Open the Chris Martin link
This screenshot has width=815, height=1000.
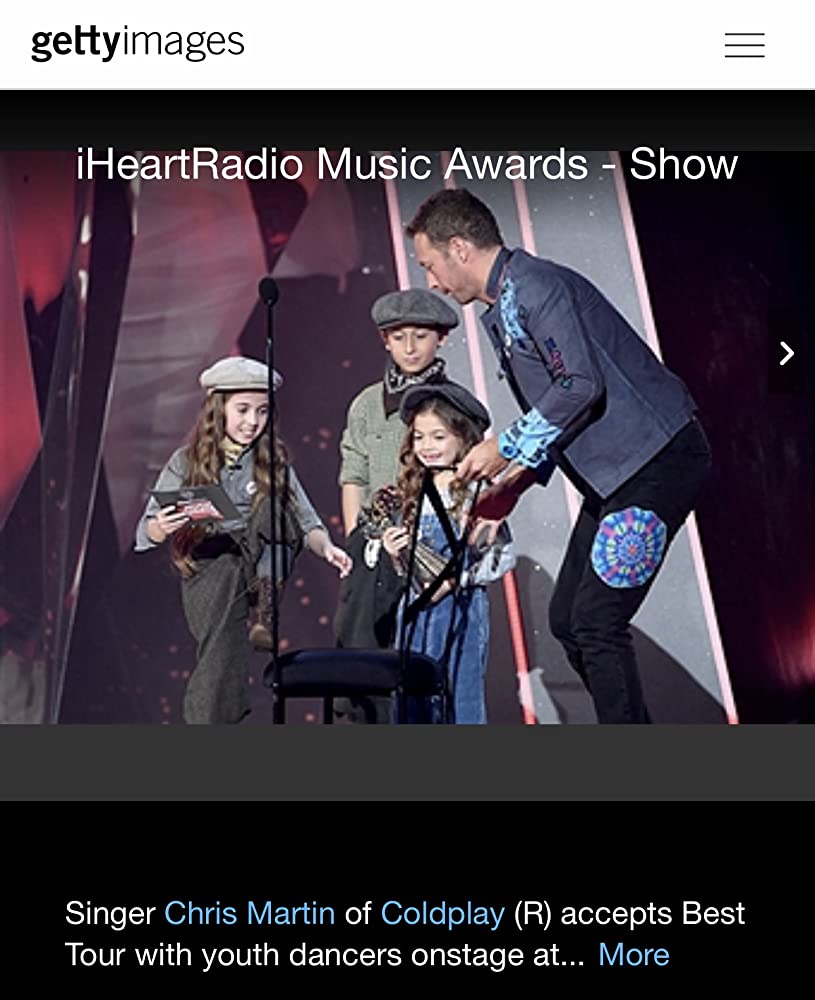pyautogui.click(x=249, y=913)
